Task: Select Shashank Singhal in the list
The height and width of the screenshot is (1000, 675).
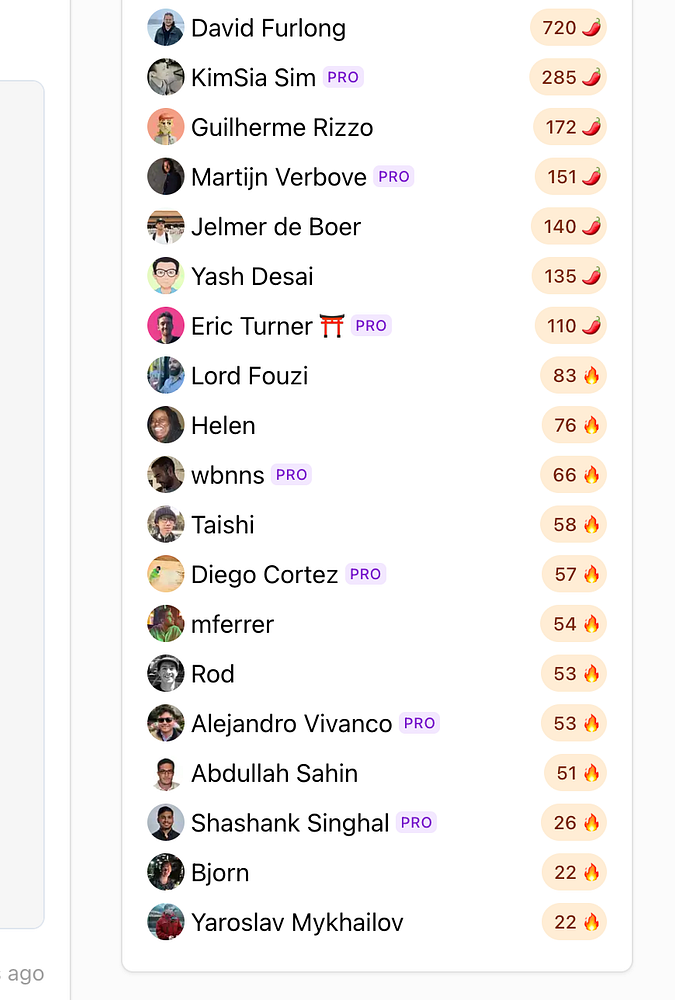Action: [290, 823]
